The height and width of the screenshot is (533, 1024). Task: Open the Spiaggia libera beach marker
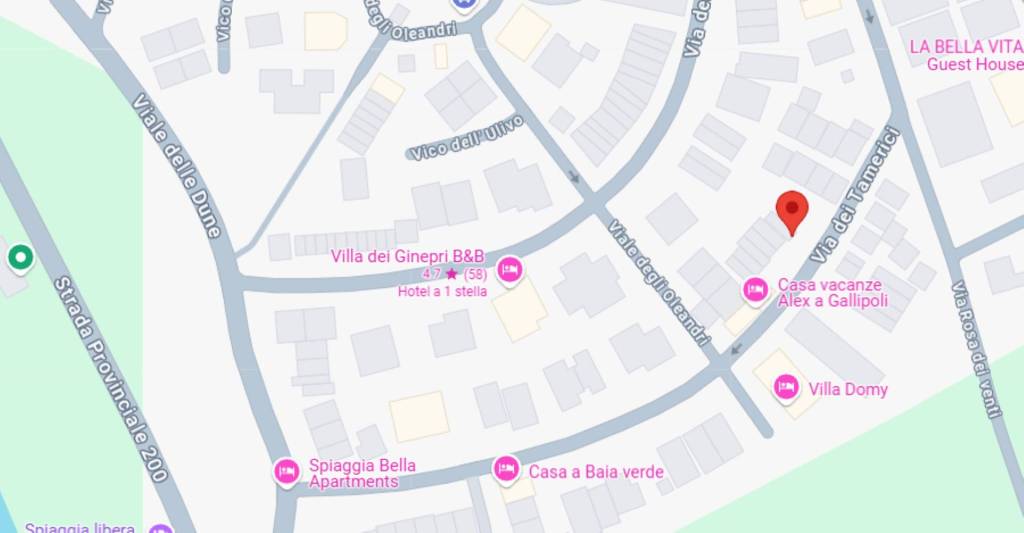tap(160, 527)
